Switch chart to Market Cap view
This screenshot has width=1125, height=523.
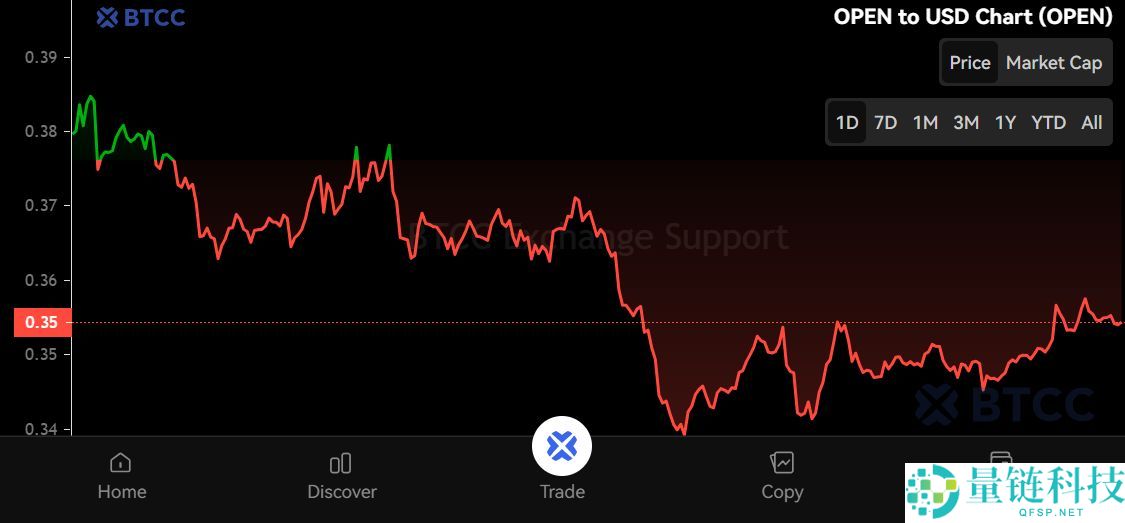point(1053,63)
